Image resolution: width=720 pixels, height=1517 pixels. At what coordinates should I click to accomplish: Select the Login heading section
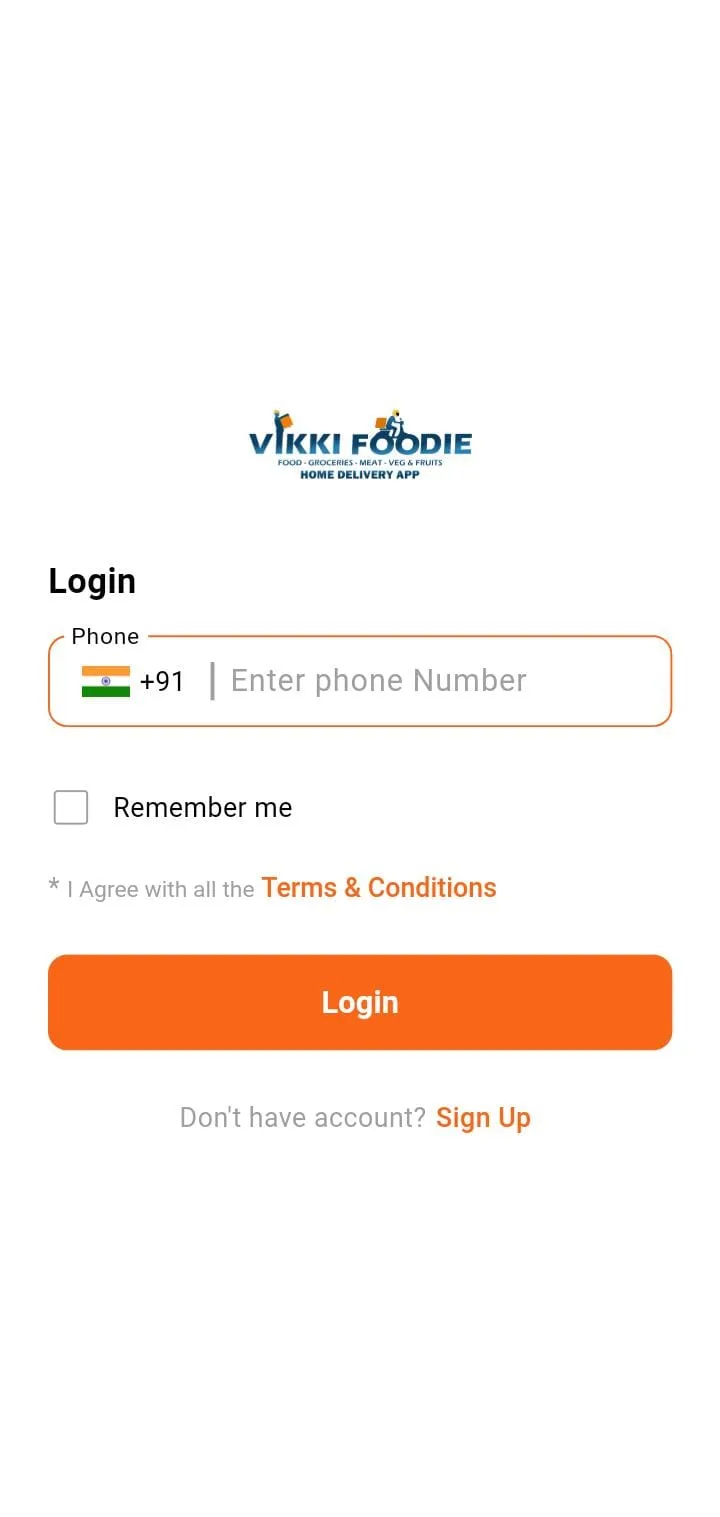click(92, 580)
